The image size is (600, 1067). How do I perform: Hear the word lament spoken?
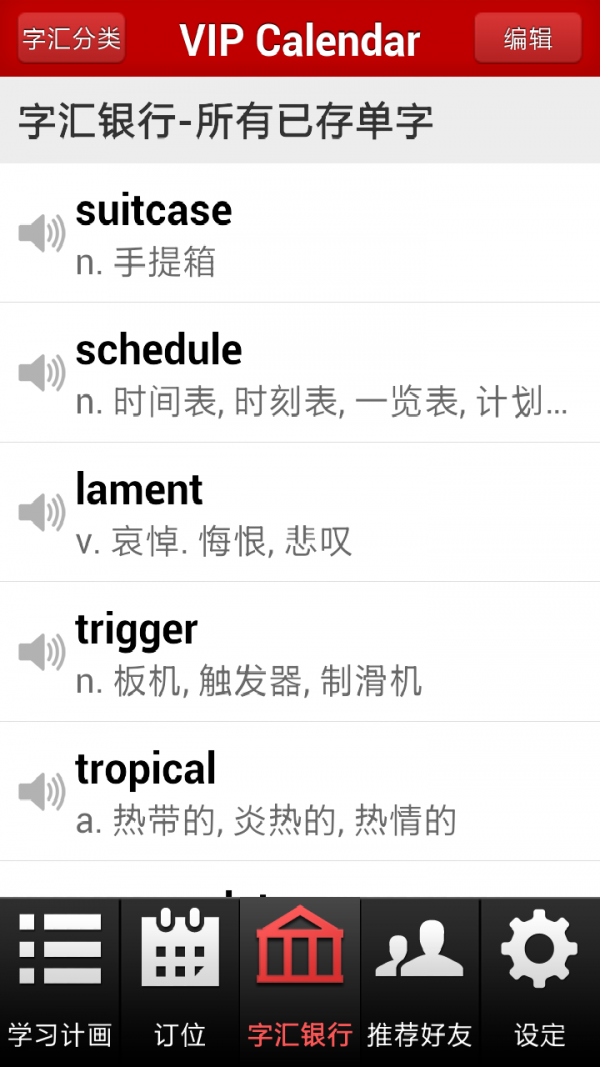click(42, 513)
